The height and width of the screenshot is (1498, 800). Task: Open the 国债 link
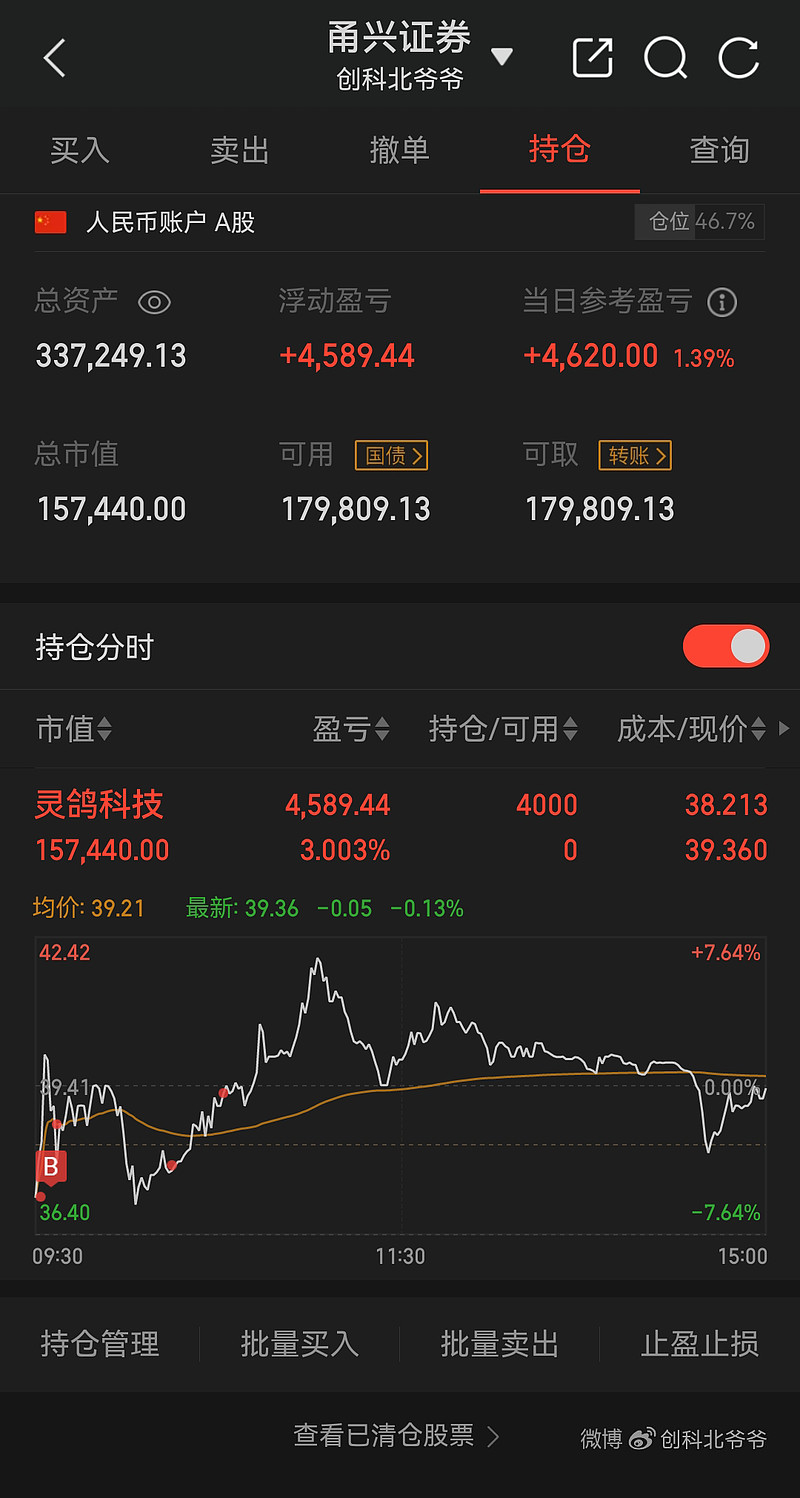(x=391, y=455)
